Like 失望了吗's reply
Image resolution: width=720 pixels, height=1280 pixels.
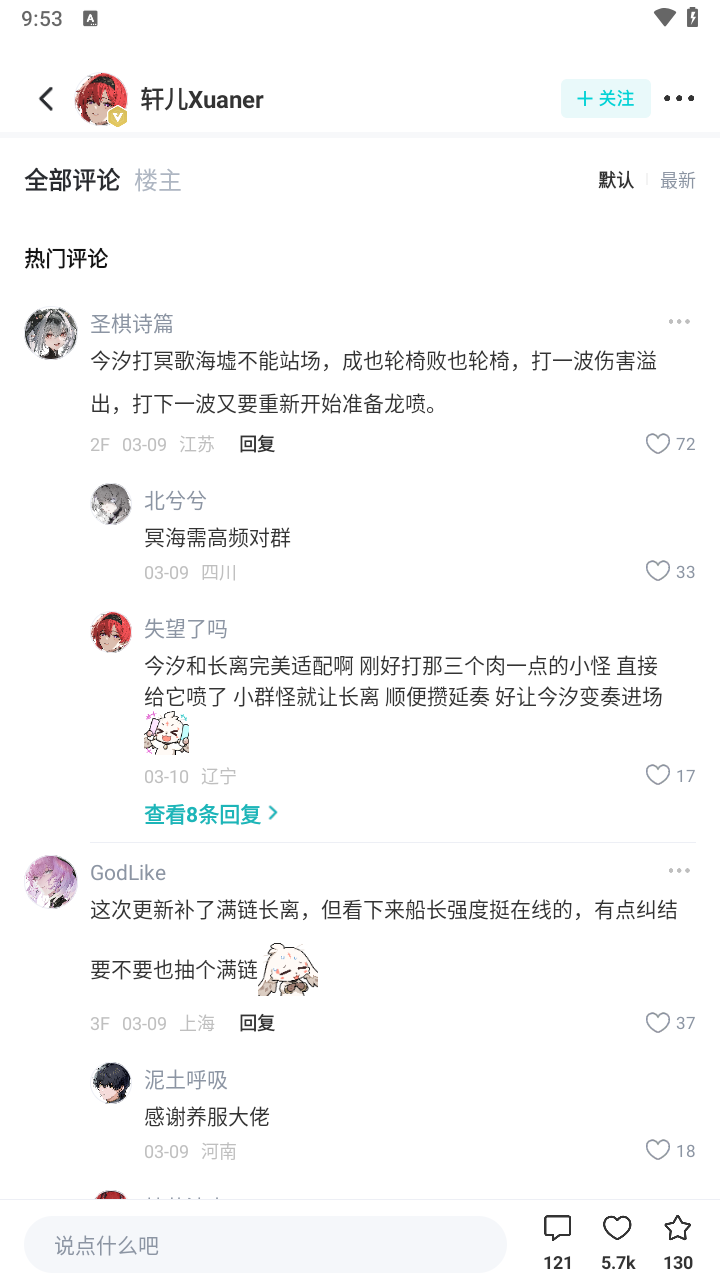tap(658, 775)
